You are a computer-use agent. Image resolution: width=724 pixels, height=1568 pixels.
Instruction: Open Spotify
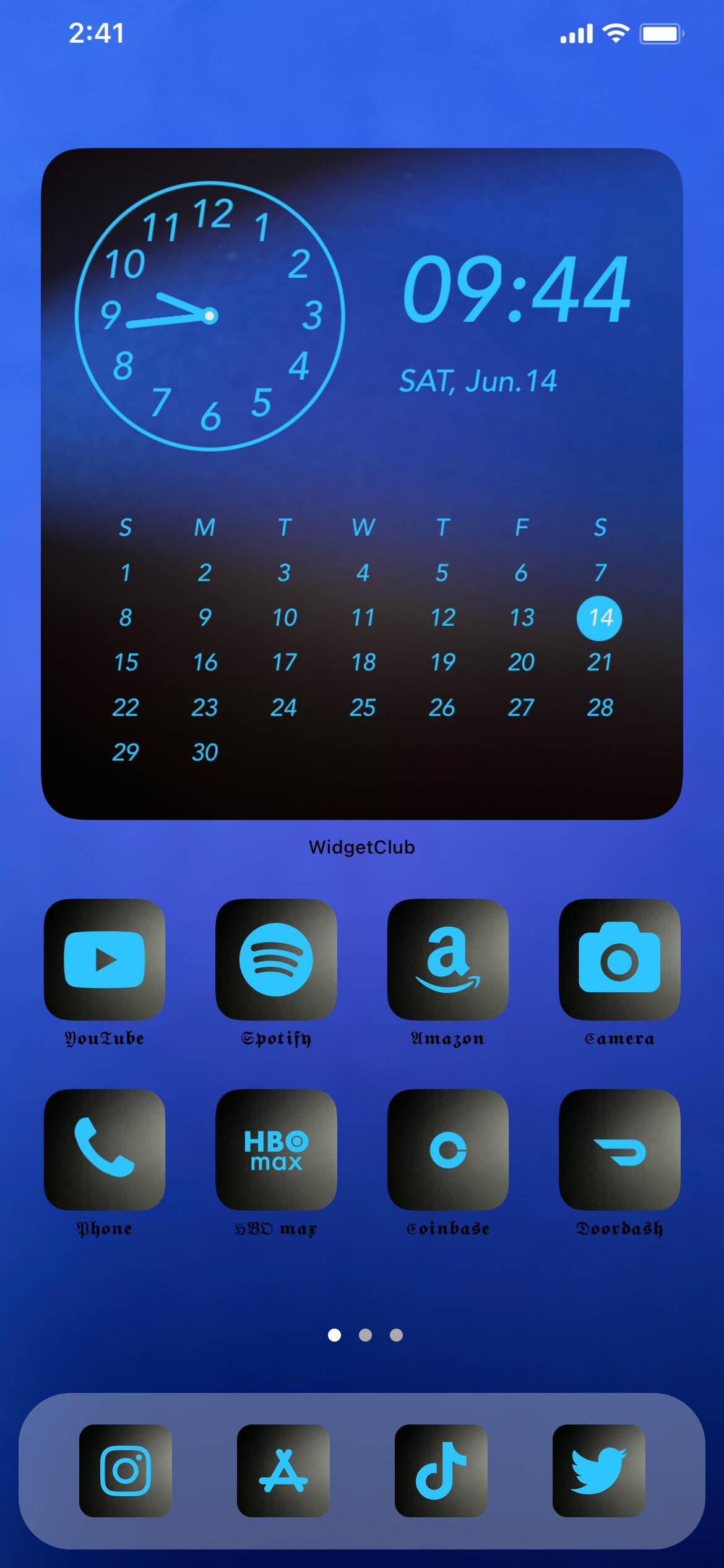(x=276, y=959)
